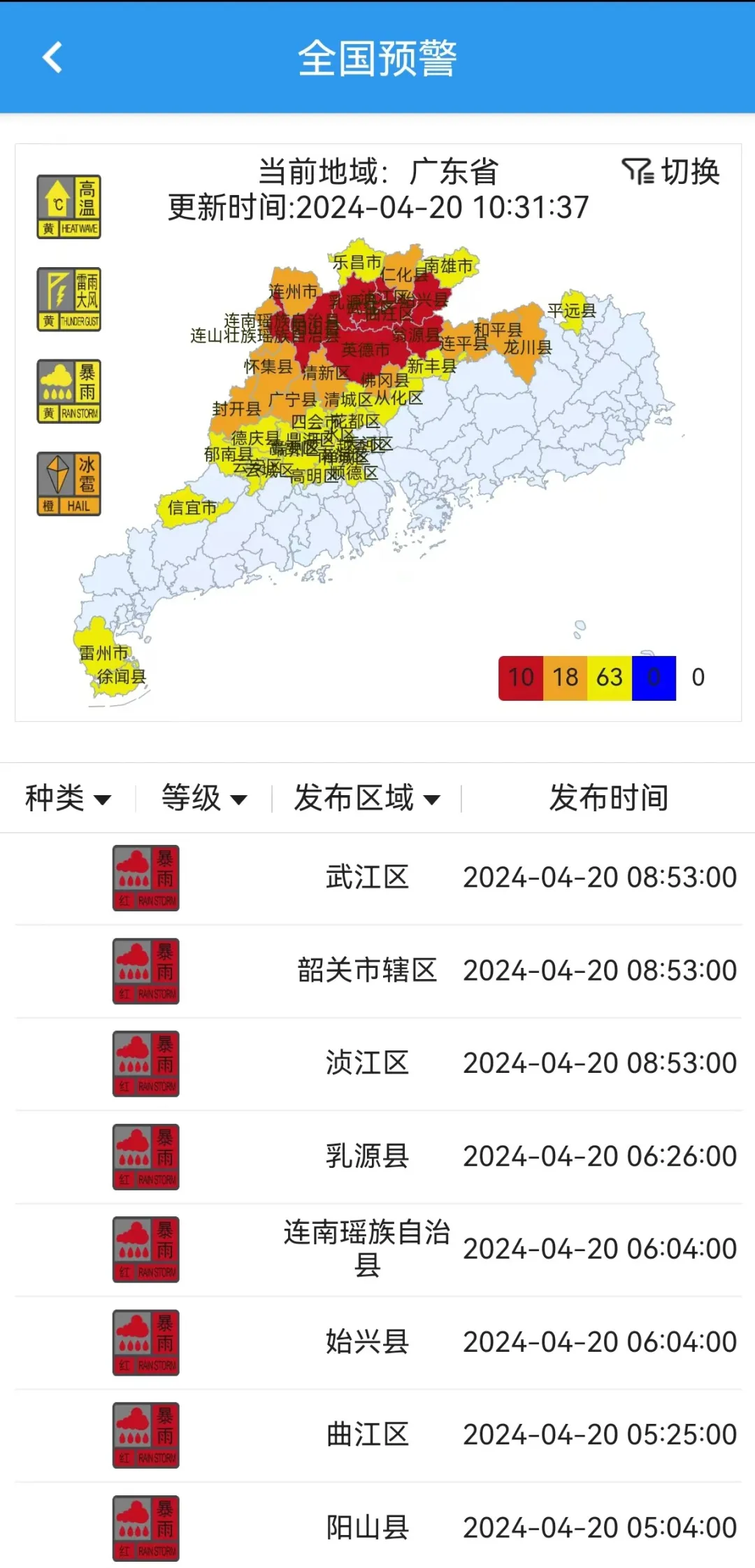Click the thunder gust warning icon
The image size is (755, 1568).
(68, 298)
